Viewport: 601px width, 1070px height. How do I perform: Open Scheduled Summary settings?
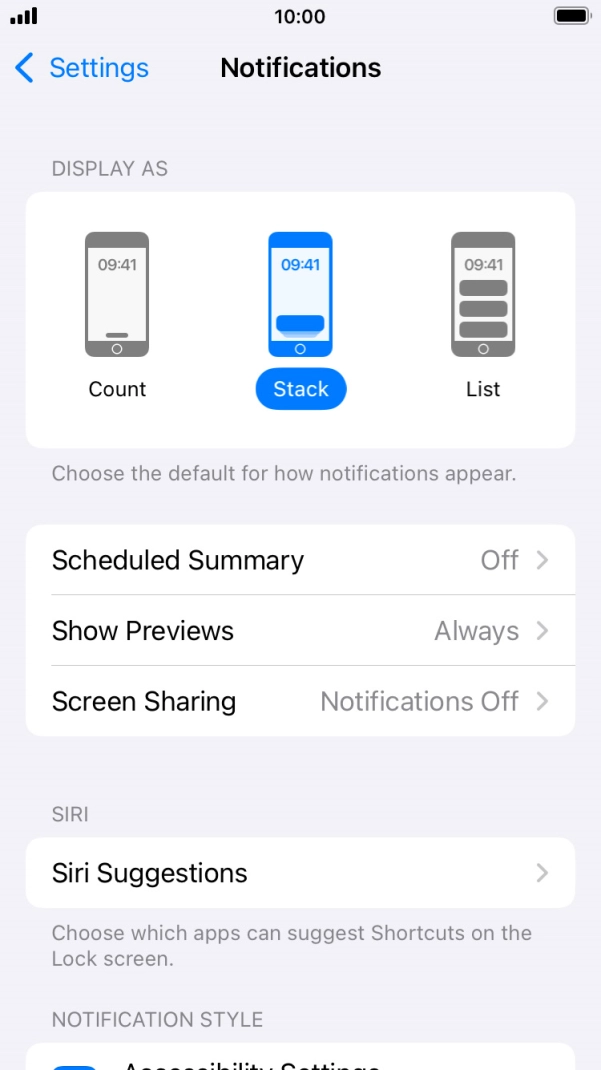pyautogui.click(x=300, y=560)
